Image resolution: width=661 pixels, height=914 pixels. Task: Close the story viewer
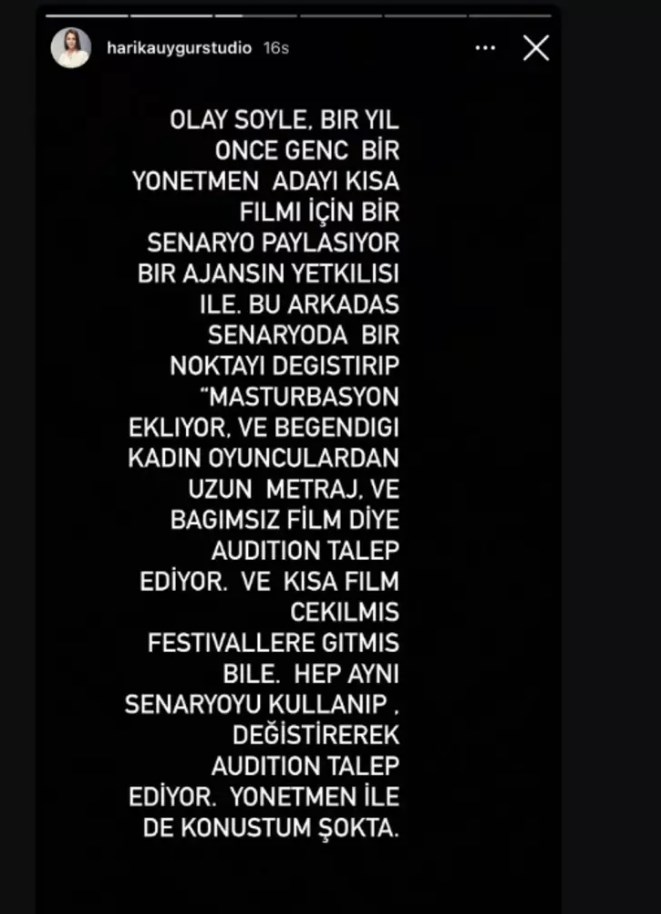coord(536,48)
